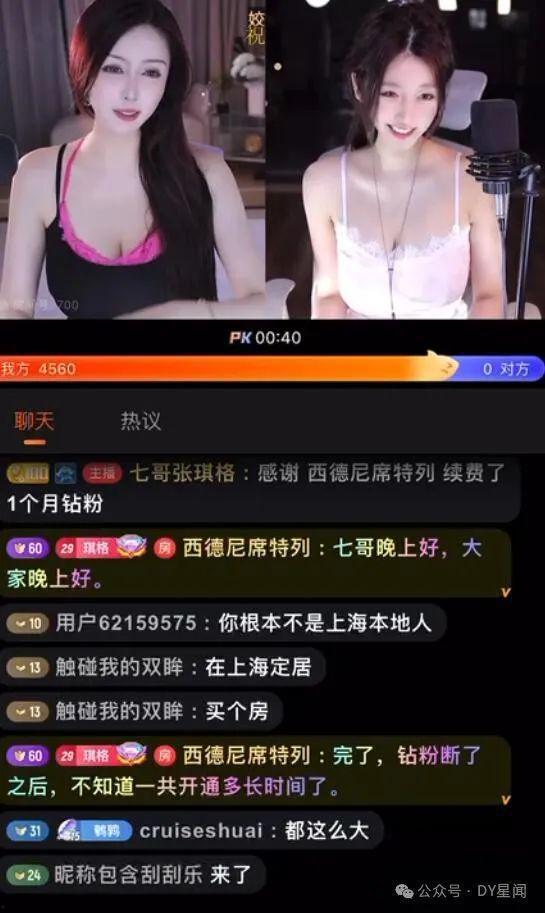Open the right opponent streamer's video
This screenshot has height=913, width=545.
[x=405, y=160]
